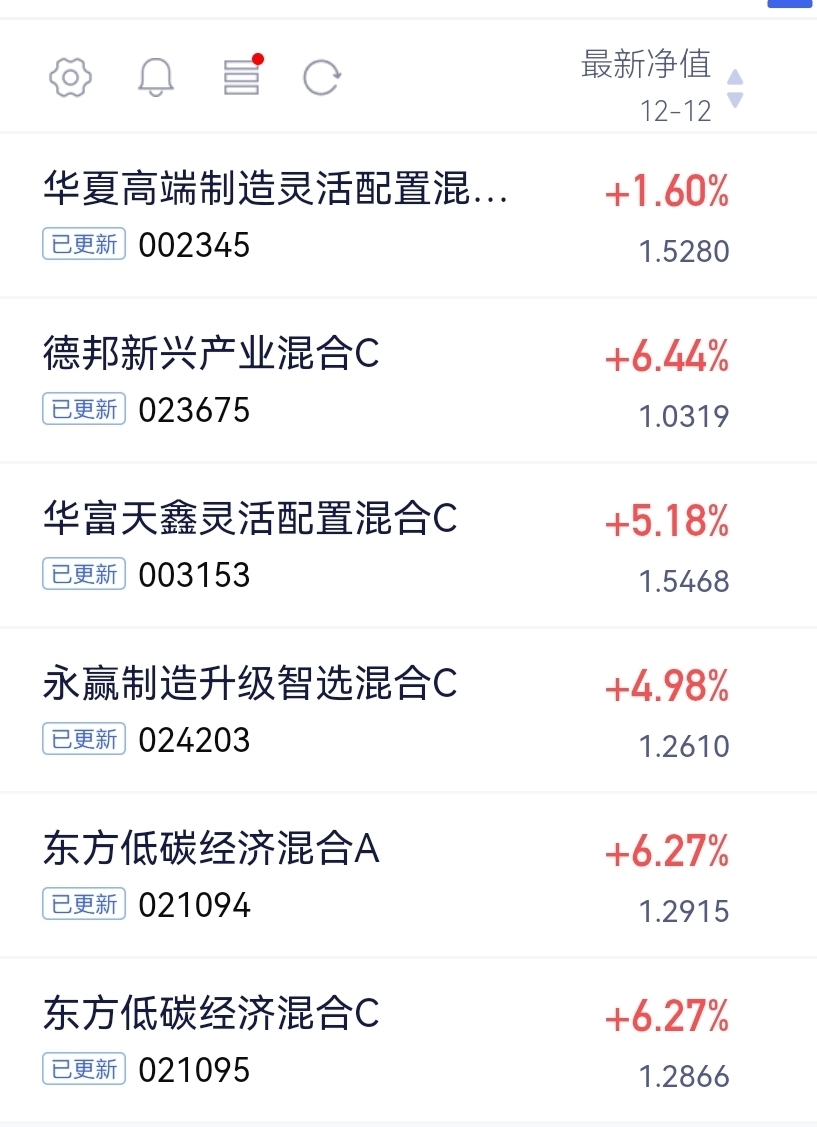Open the notifications bell
The height and width of the screenshot is (1127, 817).
[156, 77]
